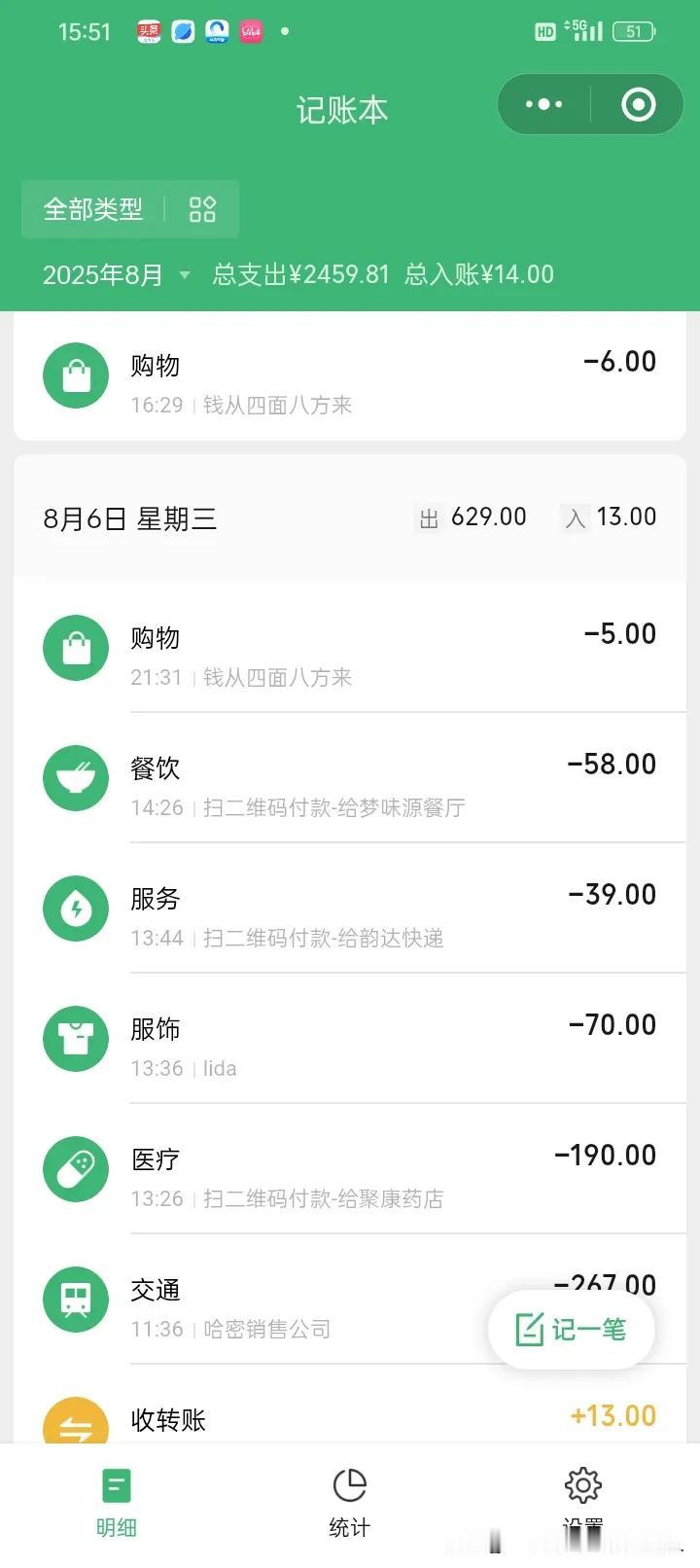This screenshot has width=700, height=1568.
Task: Open the 全部类型 category filter
Action: (130, 209)
